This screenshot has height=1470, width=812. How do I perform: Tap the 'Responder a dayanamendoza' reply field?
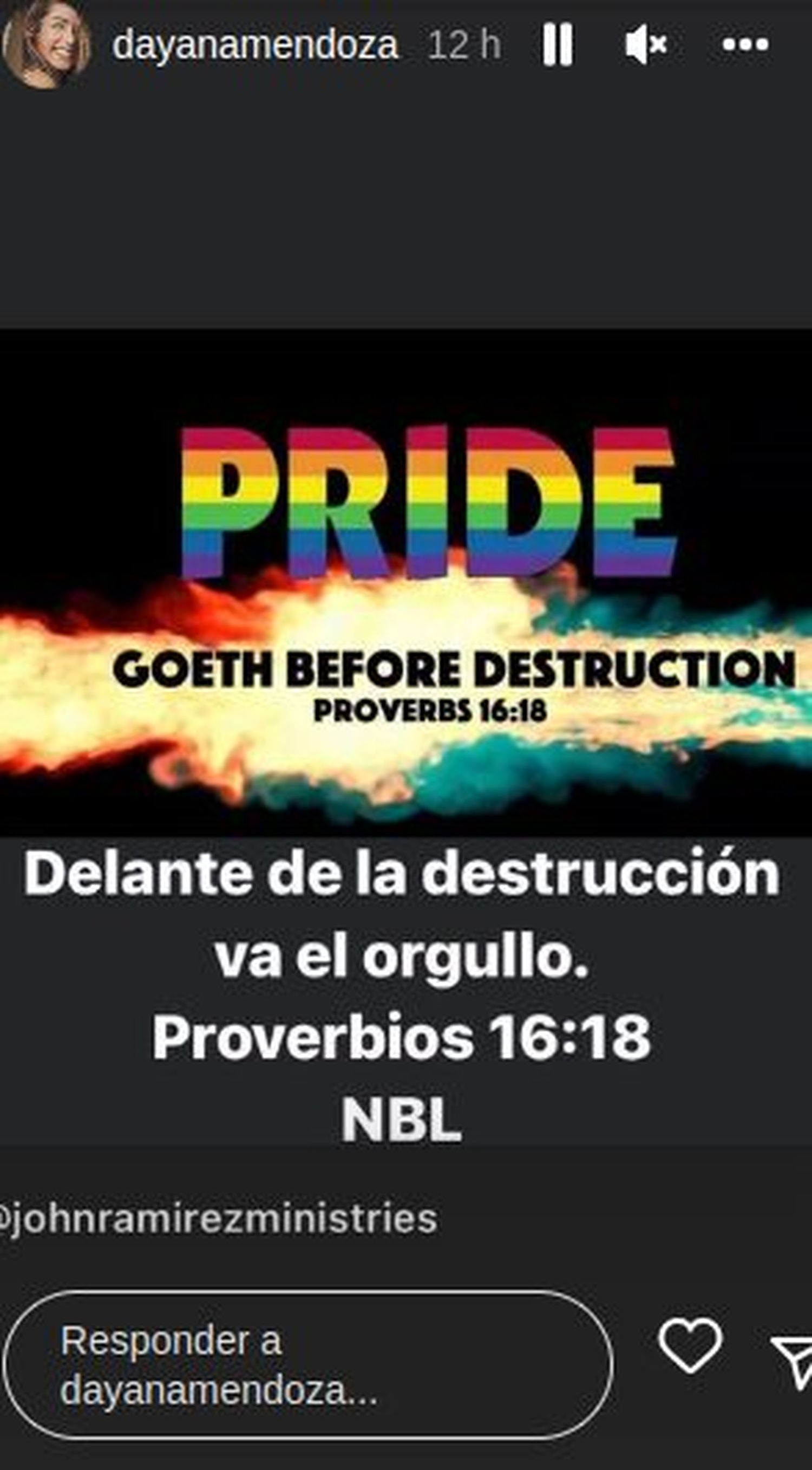pyautogui.click(x=308, y=1365)
